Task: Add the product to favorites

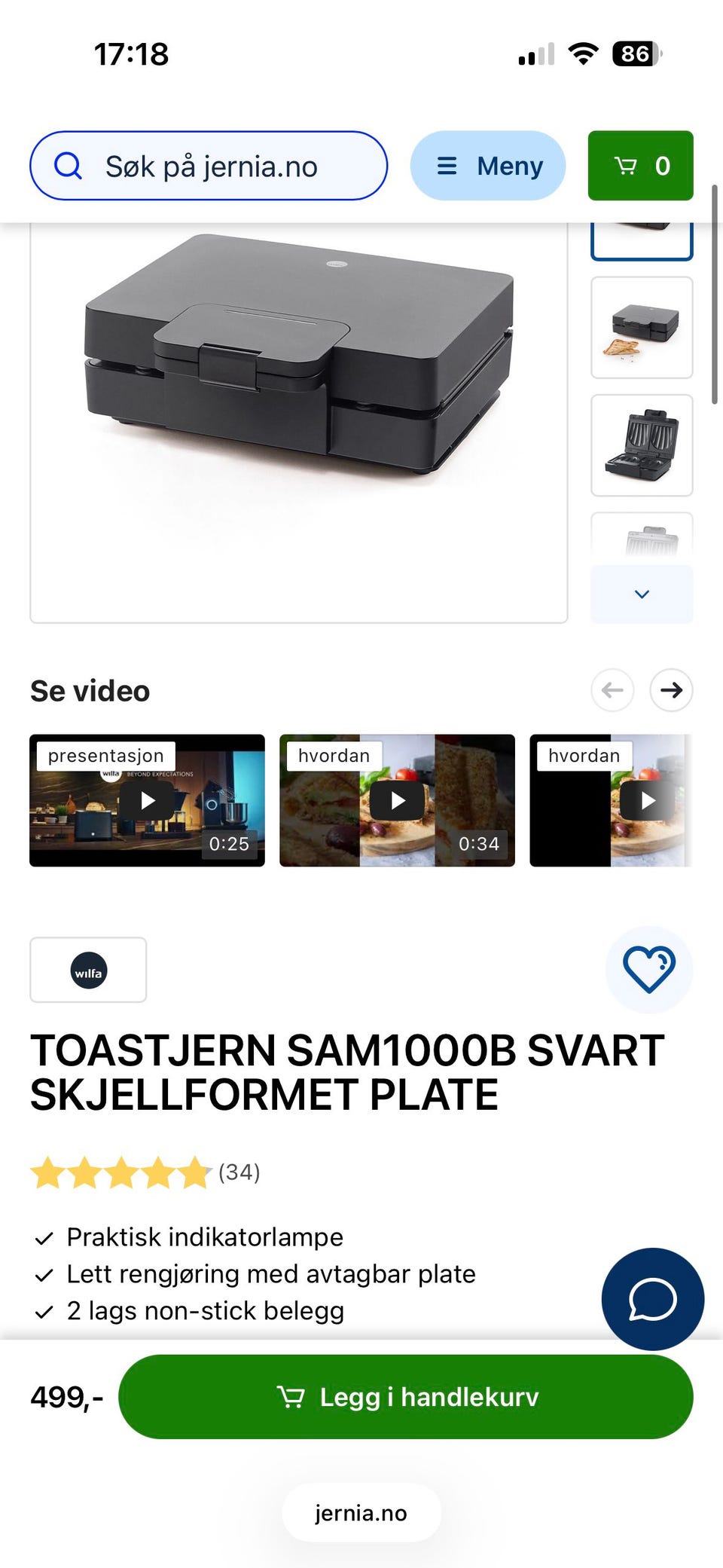Action: tap(648, 969)
